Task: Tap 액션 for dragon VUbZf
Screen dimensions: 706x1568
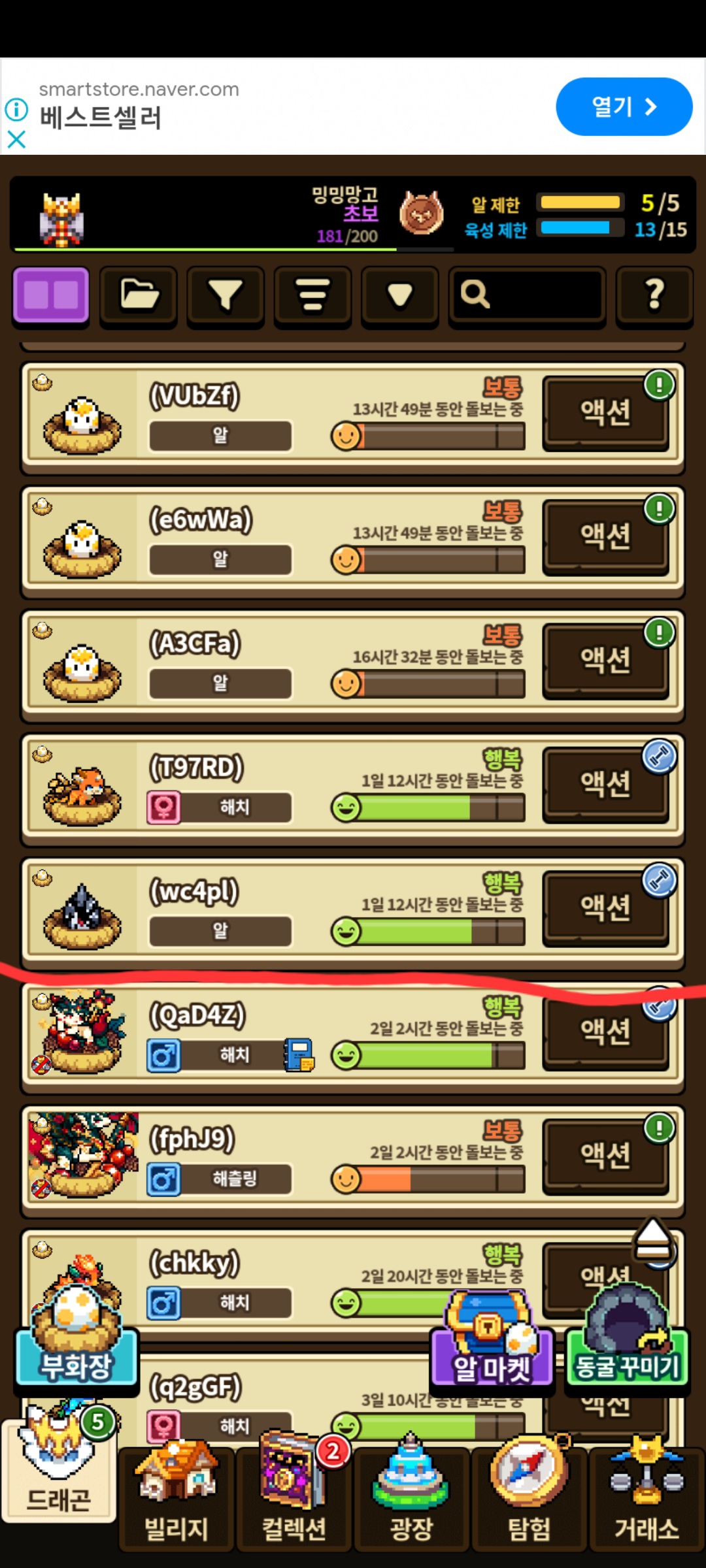Action: coord(605,413)
